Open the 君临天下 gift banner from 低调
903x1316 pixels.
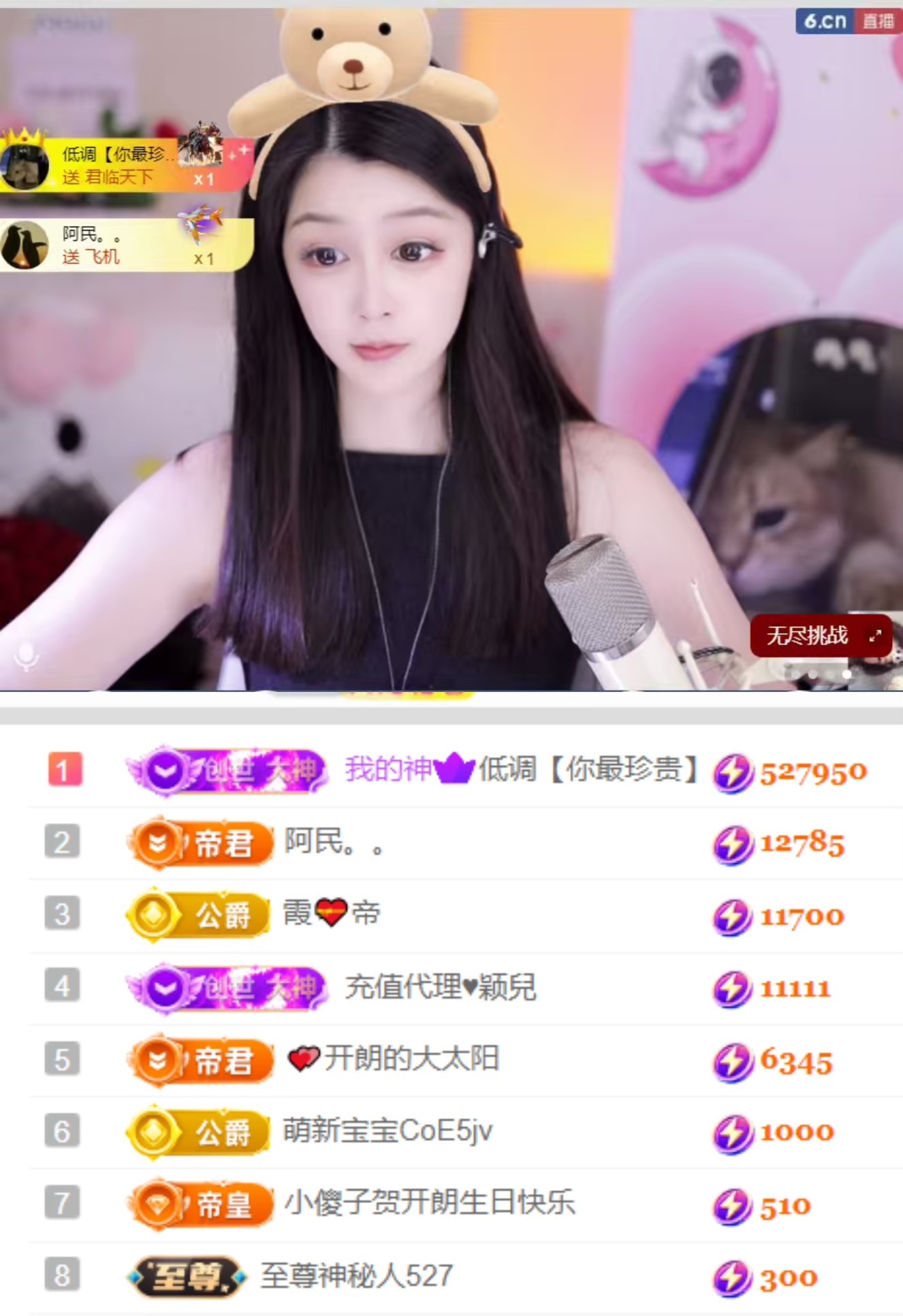click(126, 165)
